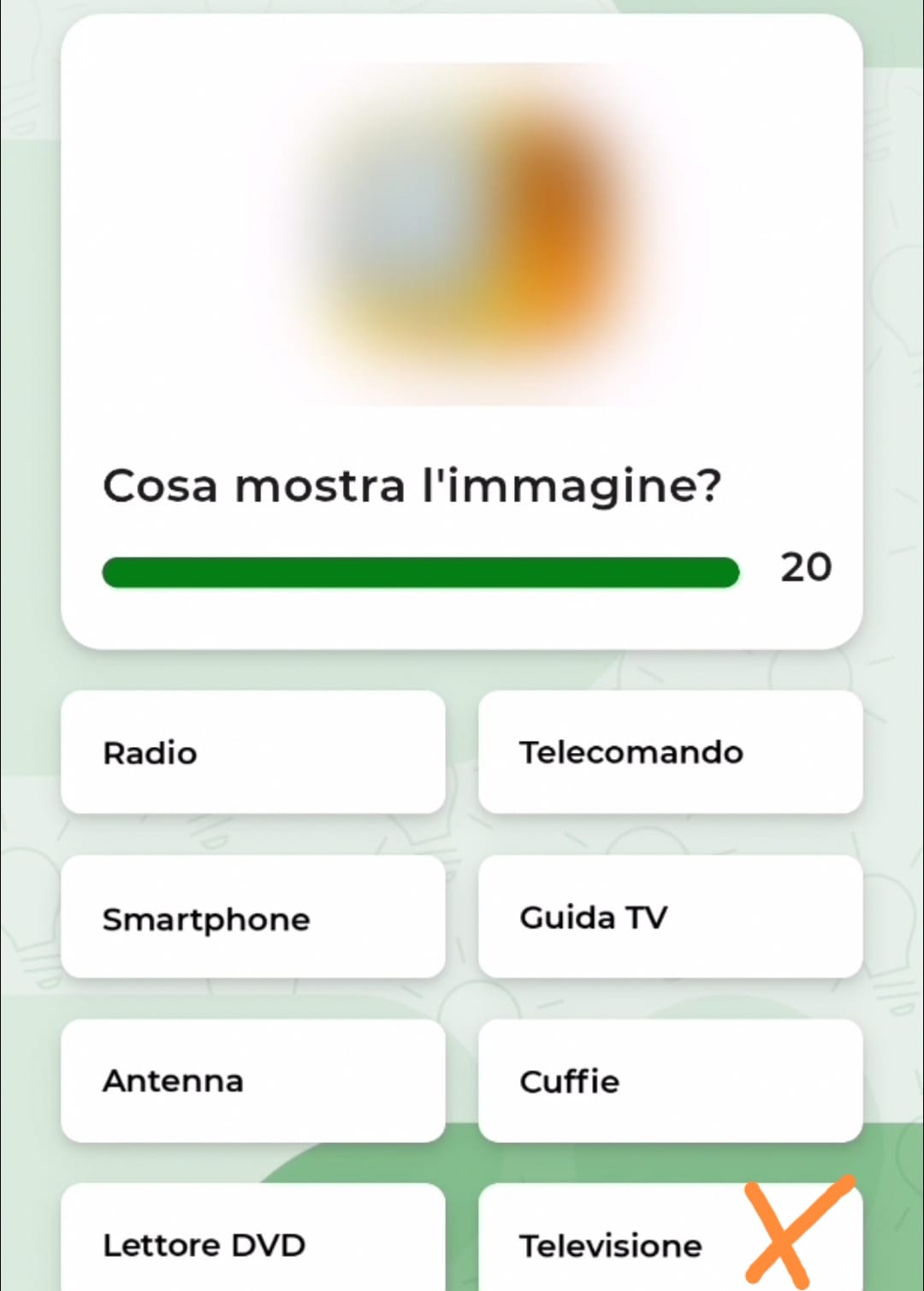This screenshot has height=1291, width=924.
Task: Answer with Antenna
Action: coord(252,1081)
